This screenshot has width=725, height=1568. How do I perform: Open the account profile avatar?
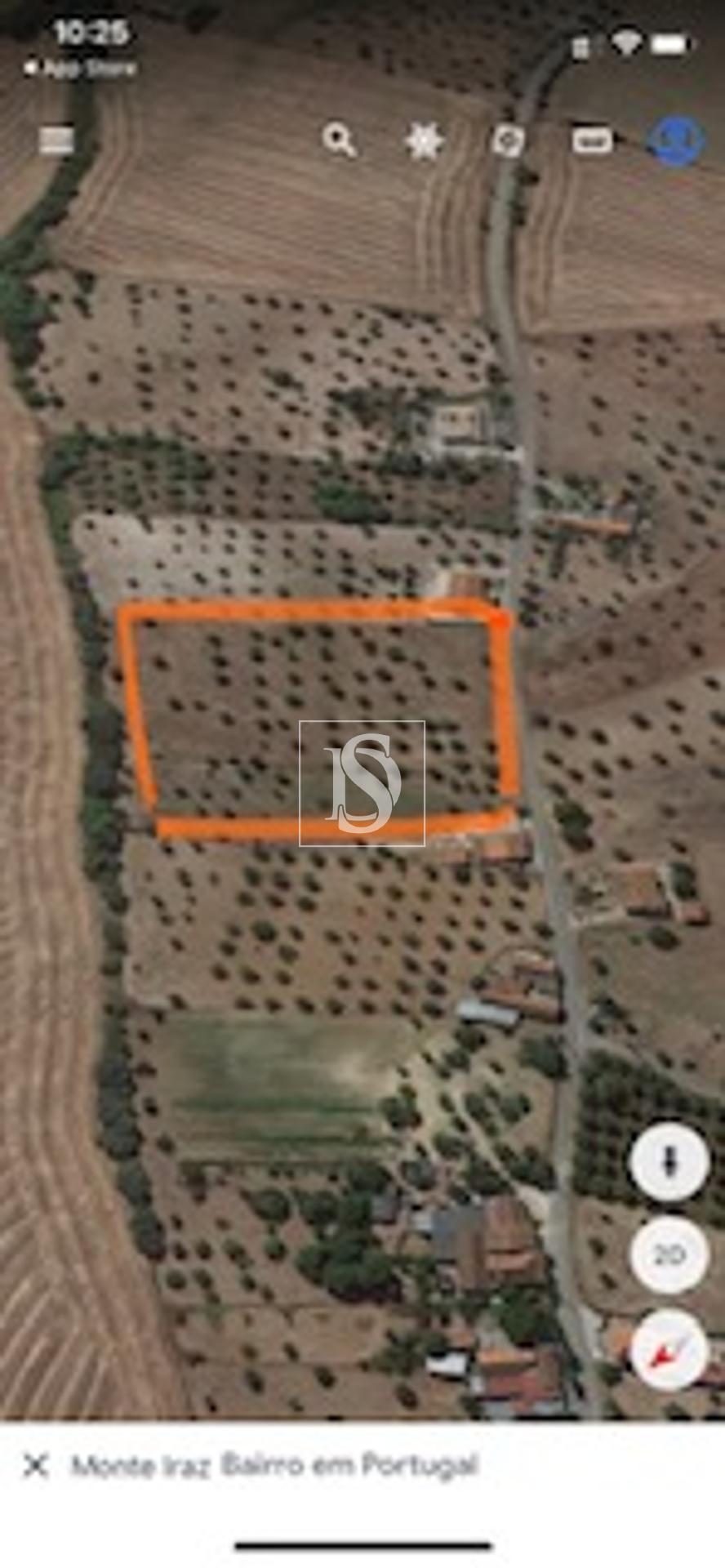tap(676, 140)
